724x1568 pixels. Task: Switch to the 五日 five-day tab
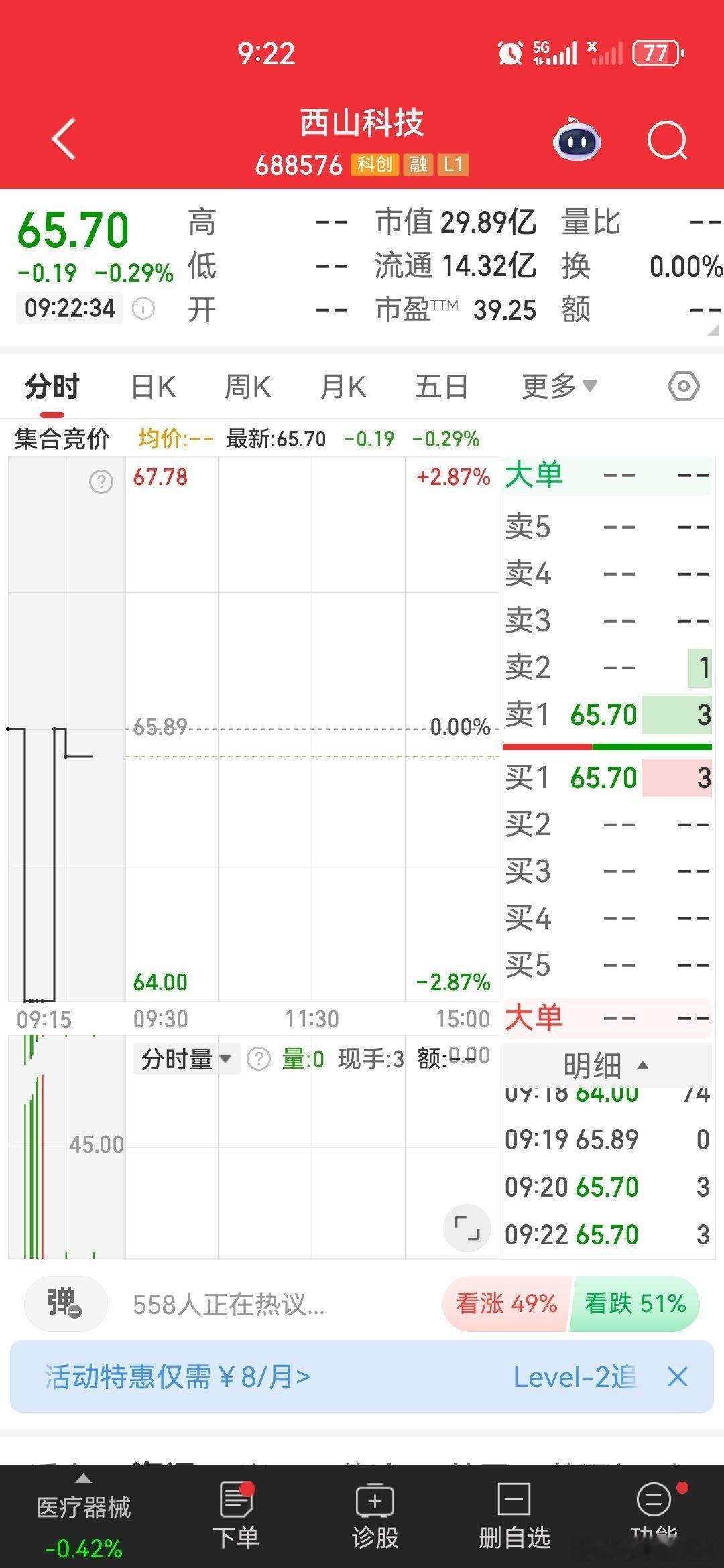click(440, 386)
